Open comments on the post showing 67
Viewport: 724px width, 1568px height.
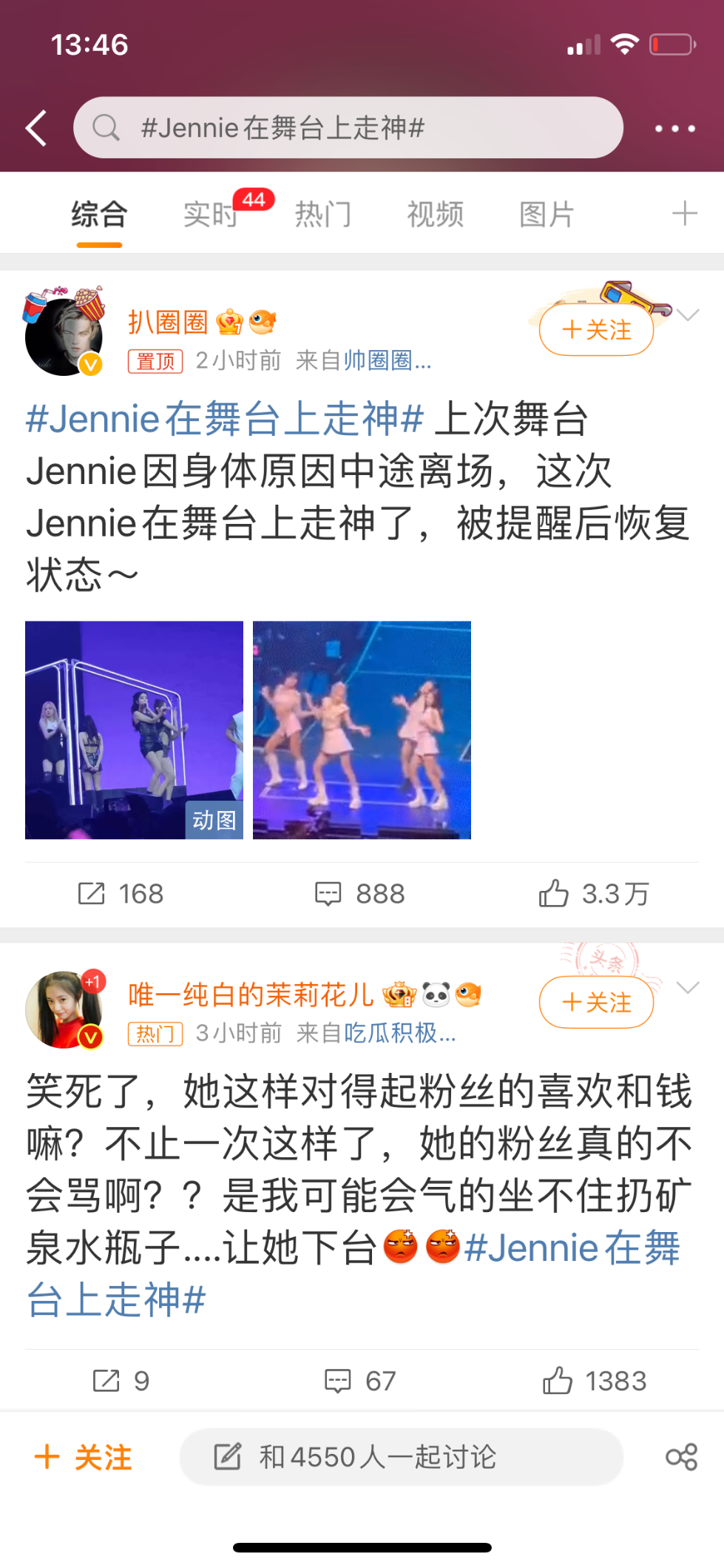coord(360,1381)
